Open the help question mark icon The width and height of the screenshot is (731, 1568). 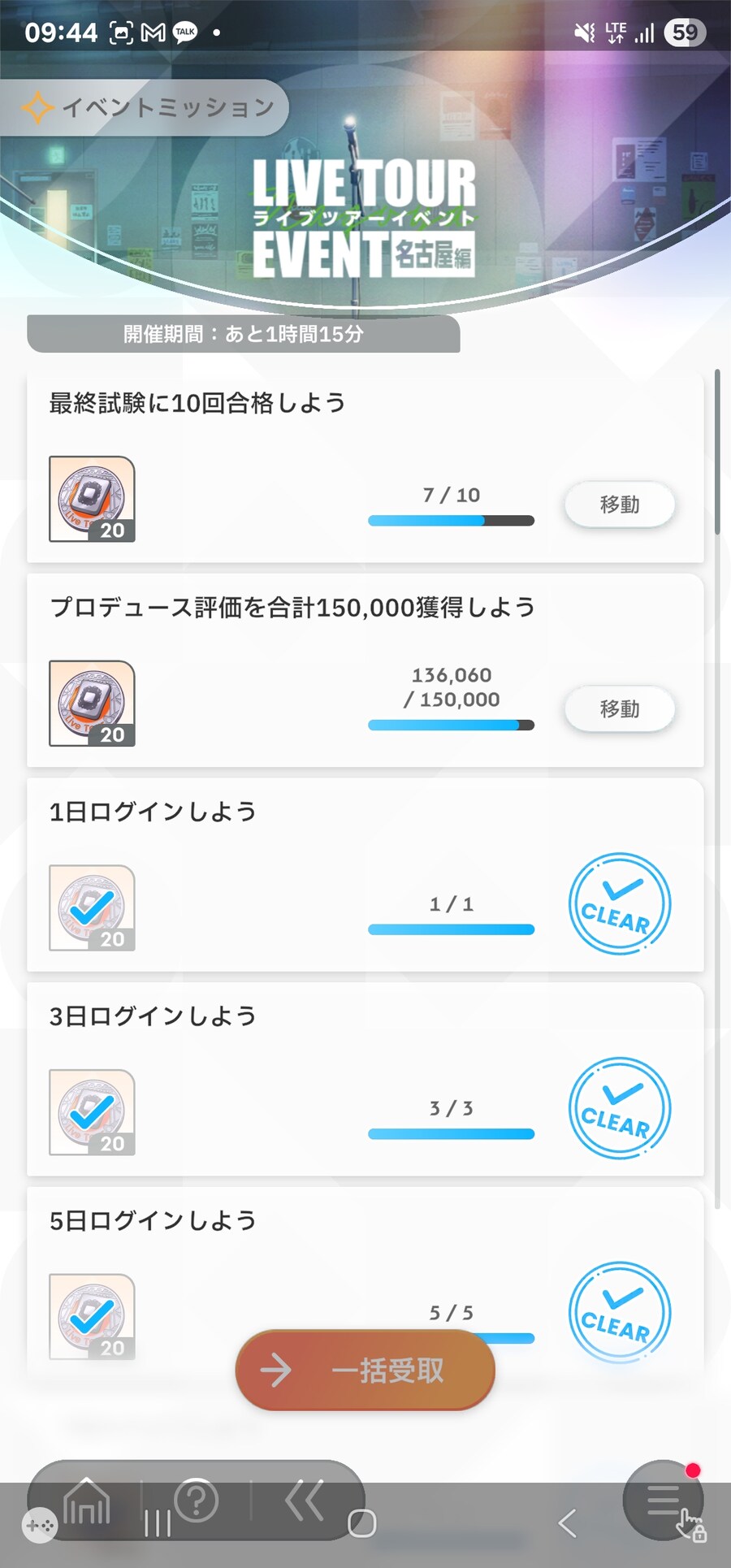pyautogui.click(x=197, y=1502)
